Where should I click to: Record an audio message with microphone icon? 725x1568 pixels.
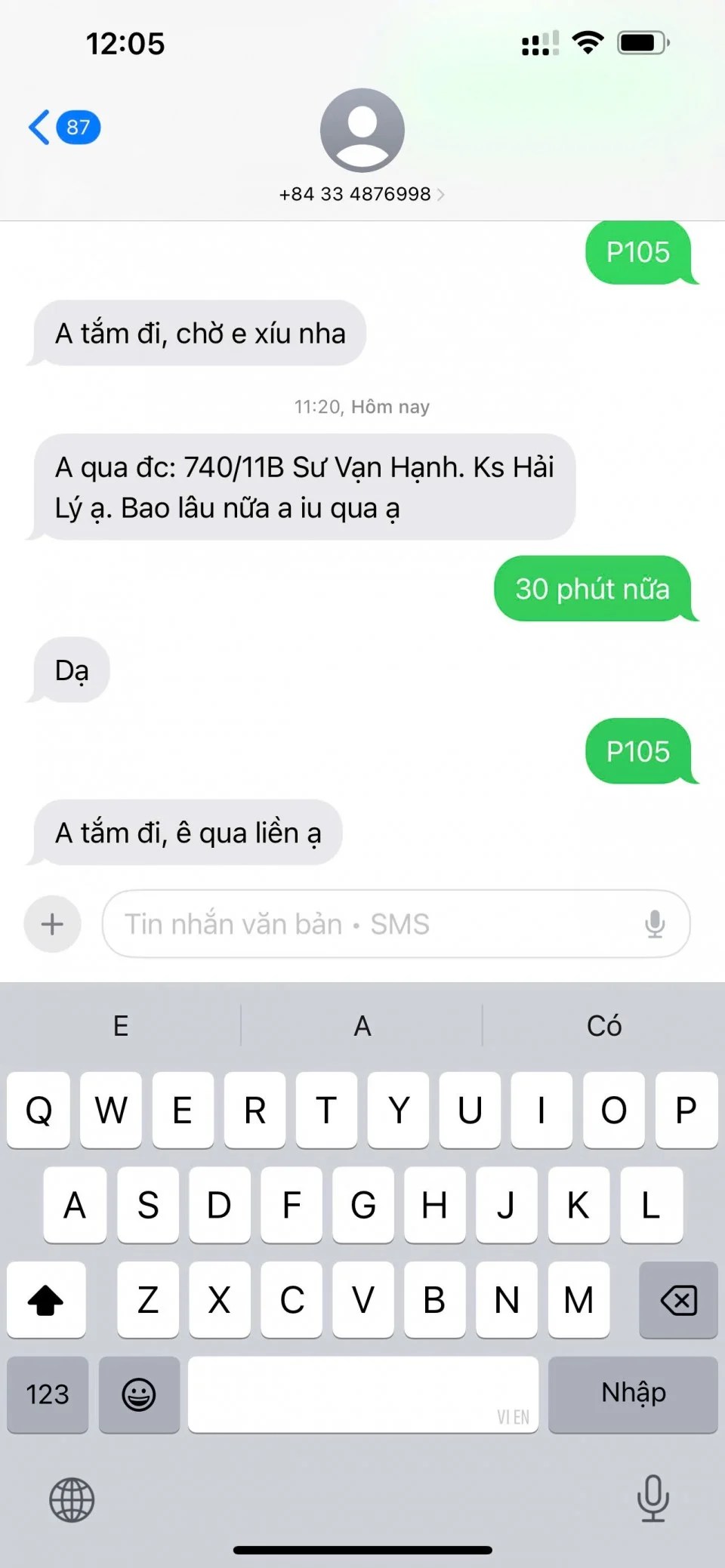coord(655,924)
